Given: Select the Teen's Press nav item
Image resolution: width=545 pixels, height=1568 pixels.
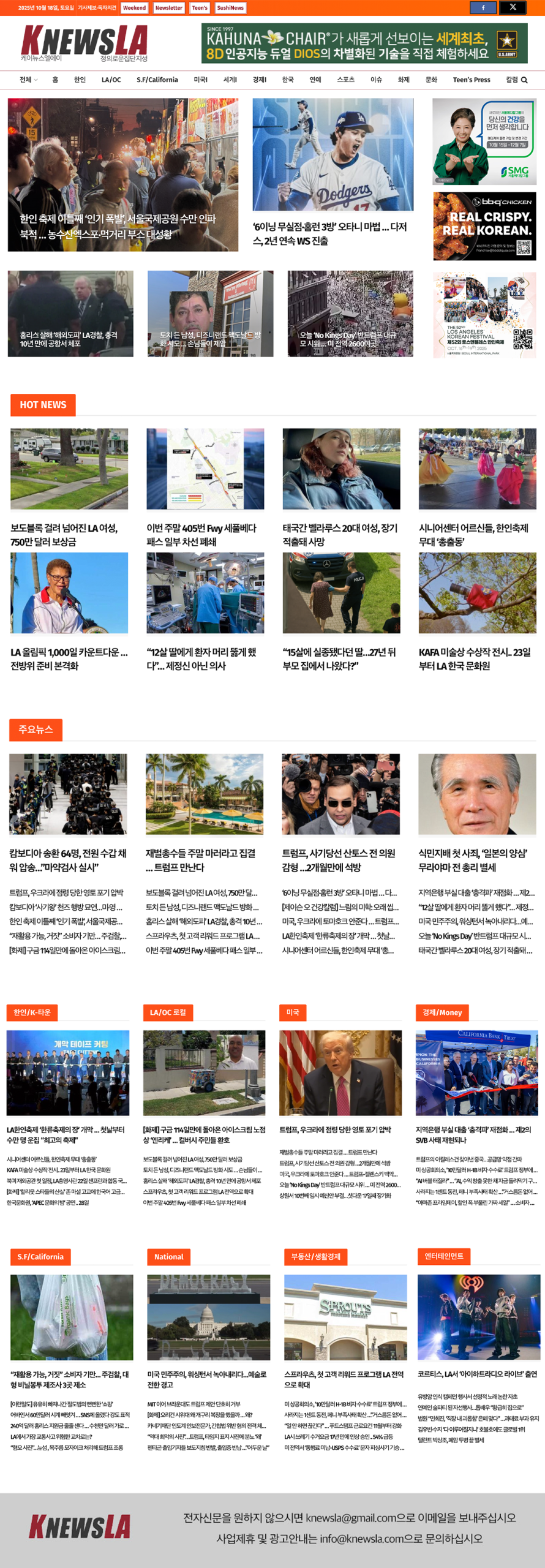Looking at the screenshot, I should click(471, 80).
